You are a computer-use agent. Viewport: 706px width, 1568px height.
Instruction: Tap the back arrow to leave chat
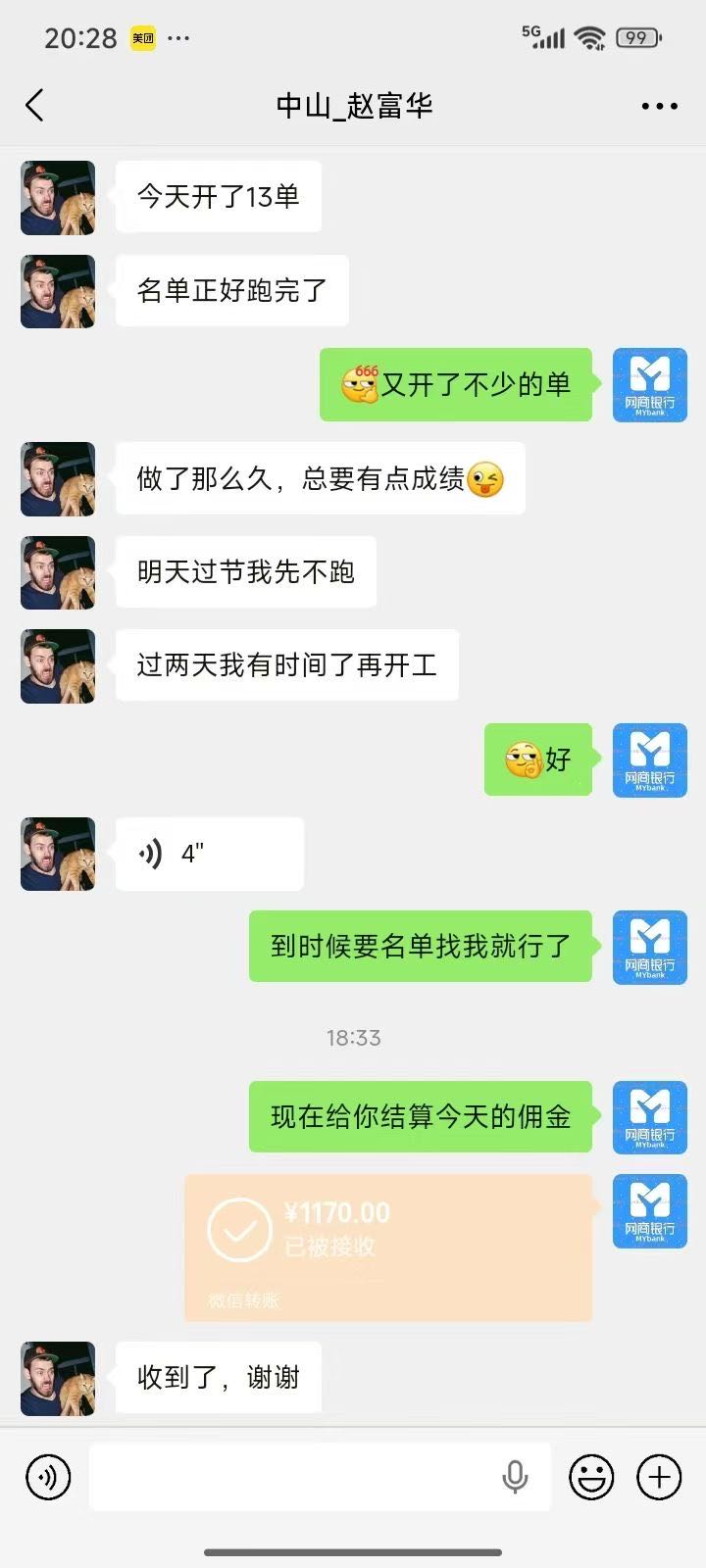click(35, 104)
